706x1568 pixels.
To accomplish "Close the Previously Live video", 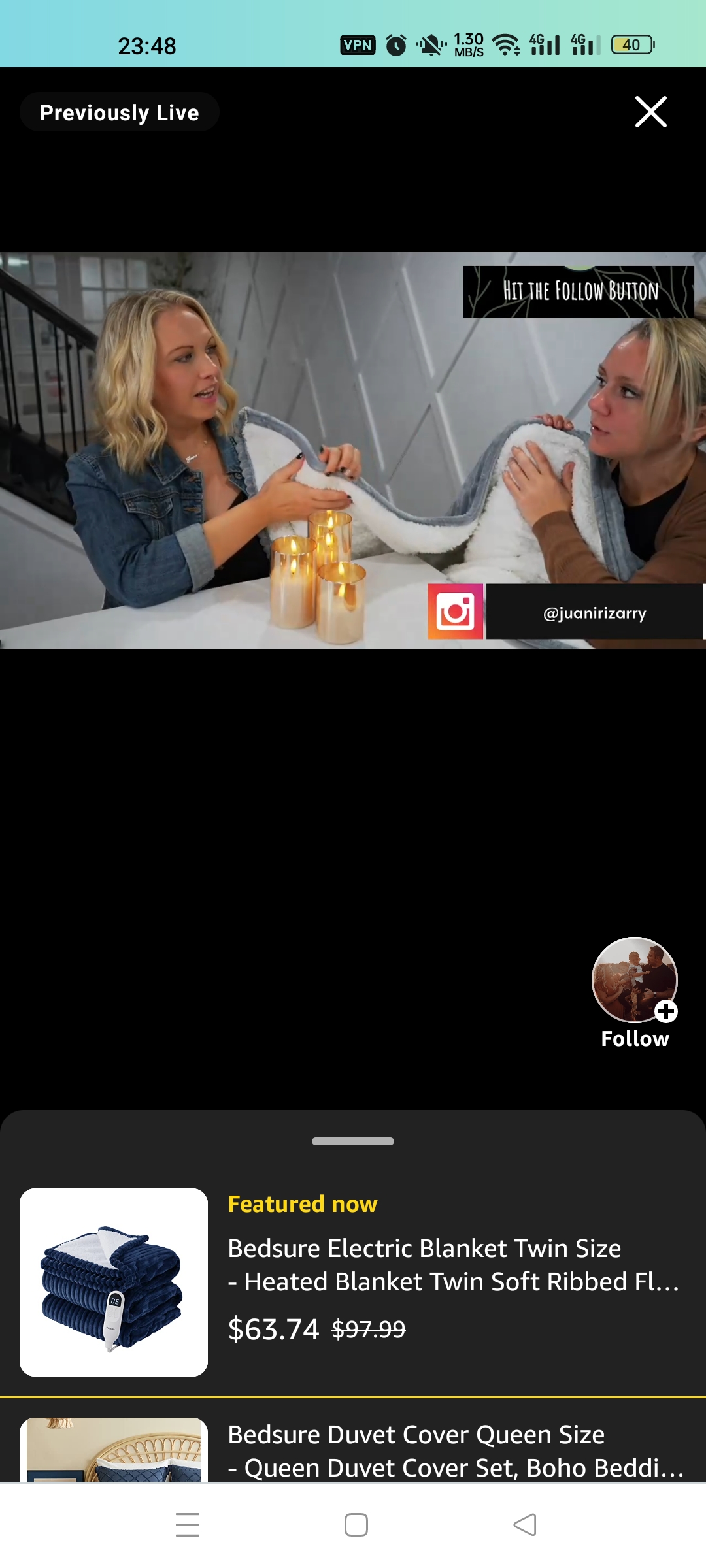I will pyautogui.click(x=650, y=112).
